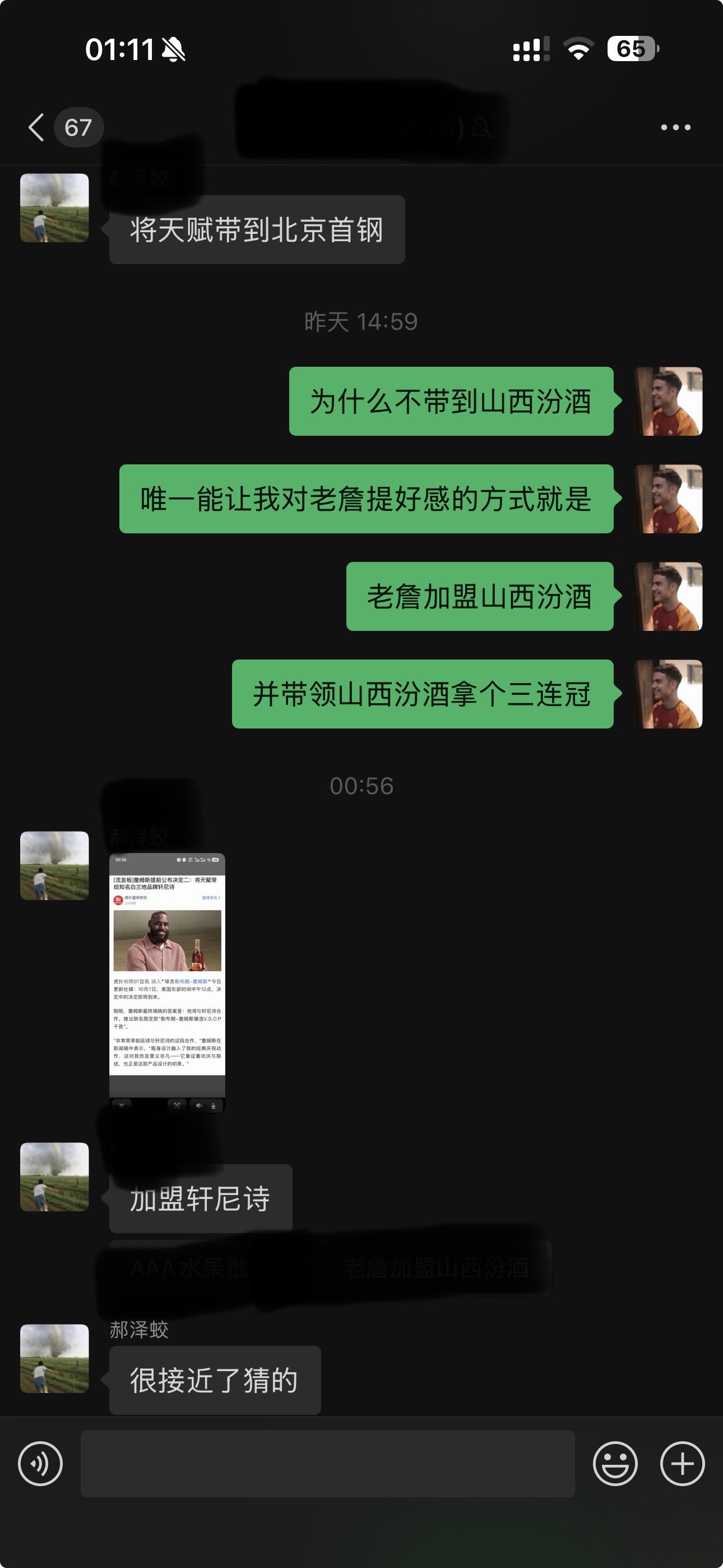This screenshot has height=1568, width=723.
Task: Open own avatar beside 为什么不带到山西汾酒
Action: tap(668, 401)
